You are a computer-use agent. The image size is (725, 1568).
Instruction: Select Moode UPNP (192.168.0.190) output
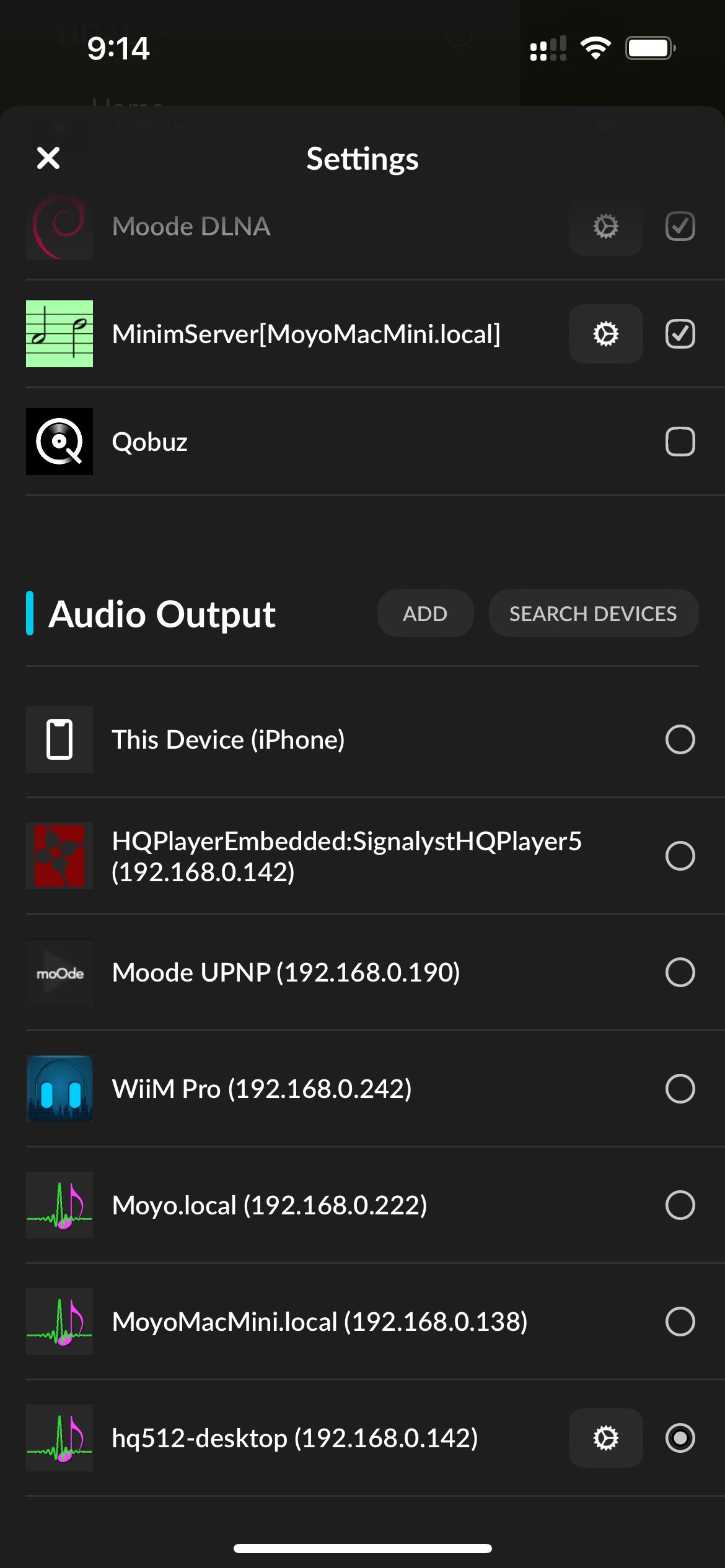pyautogui.click(x=680, y=972)
